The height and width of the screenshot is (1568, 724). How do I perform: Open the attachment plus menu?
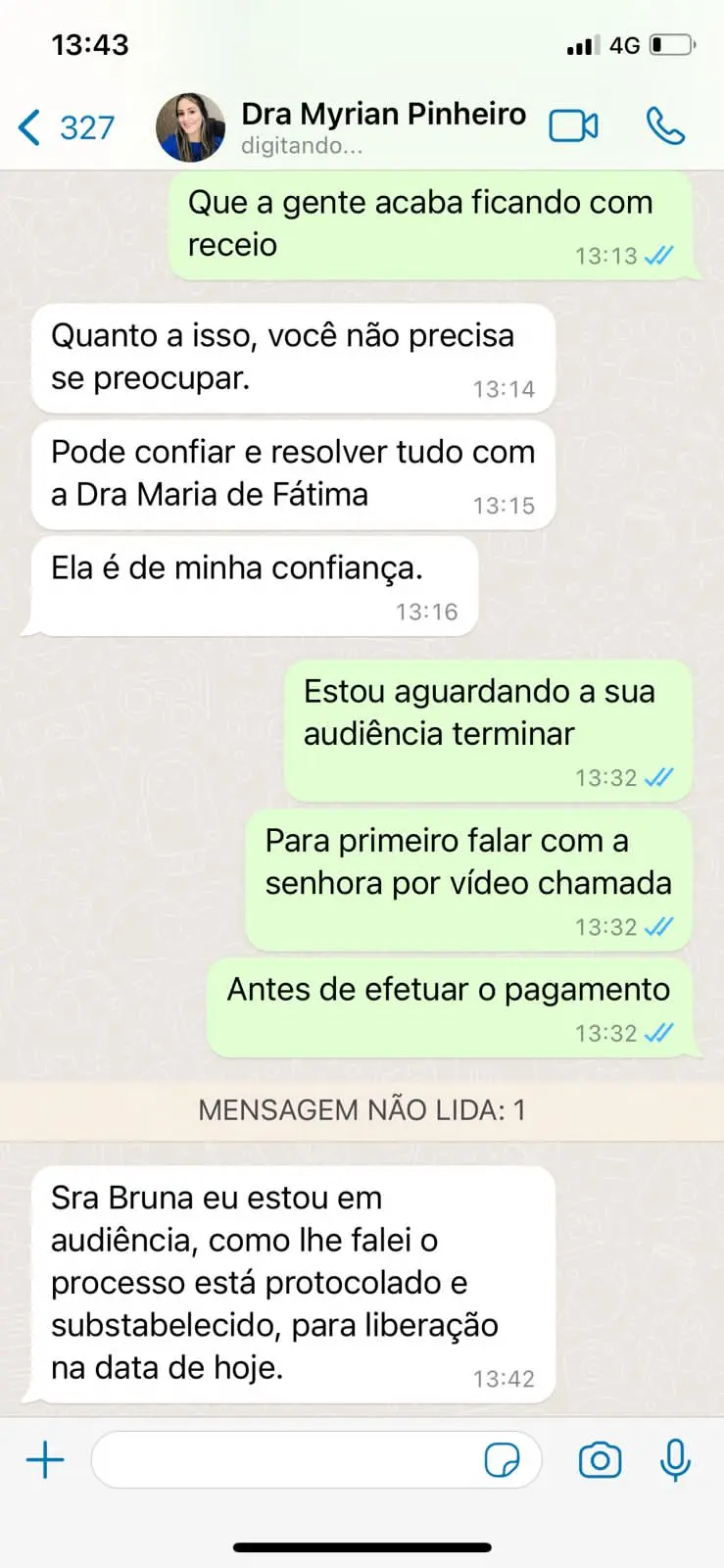point(45,1460)
